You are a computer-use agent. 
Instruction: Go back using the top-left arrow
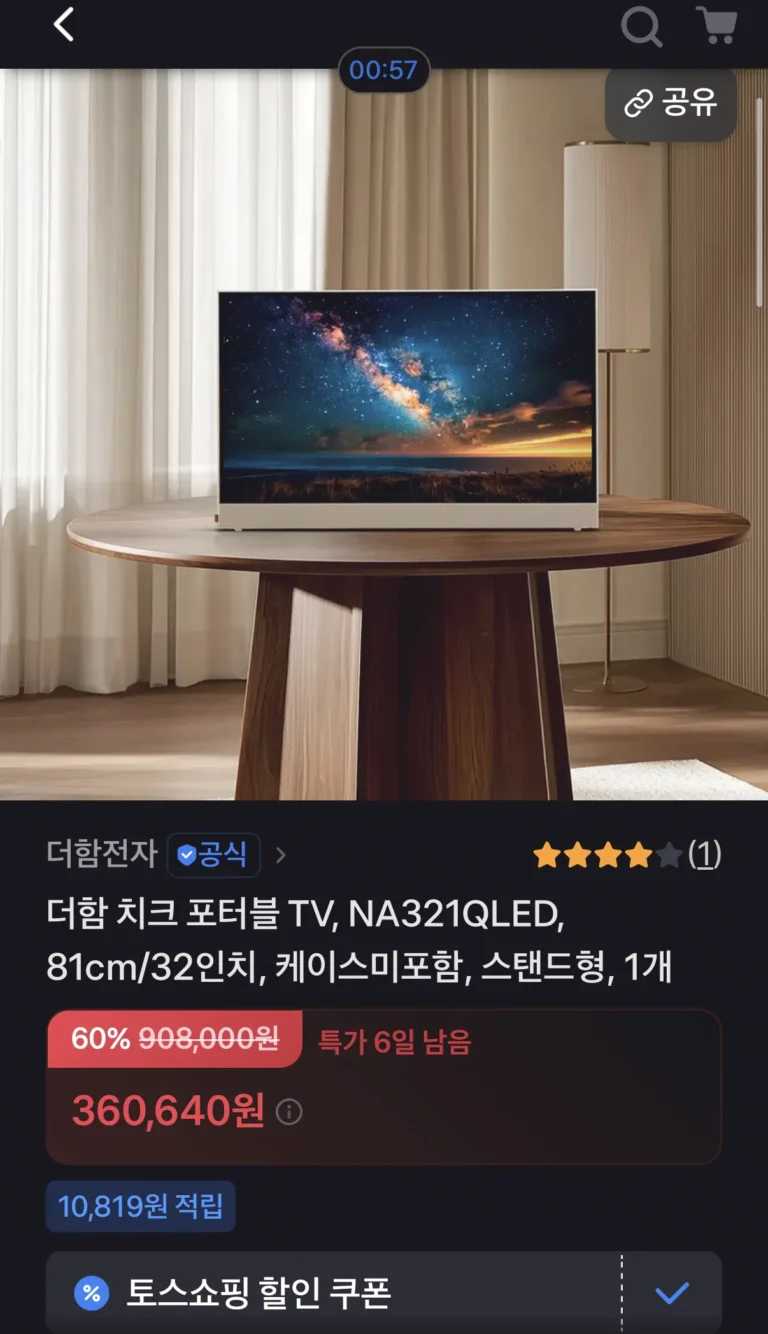coord(64,24)
